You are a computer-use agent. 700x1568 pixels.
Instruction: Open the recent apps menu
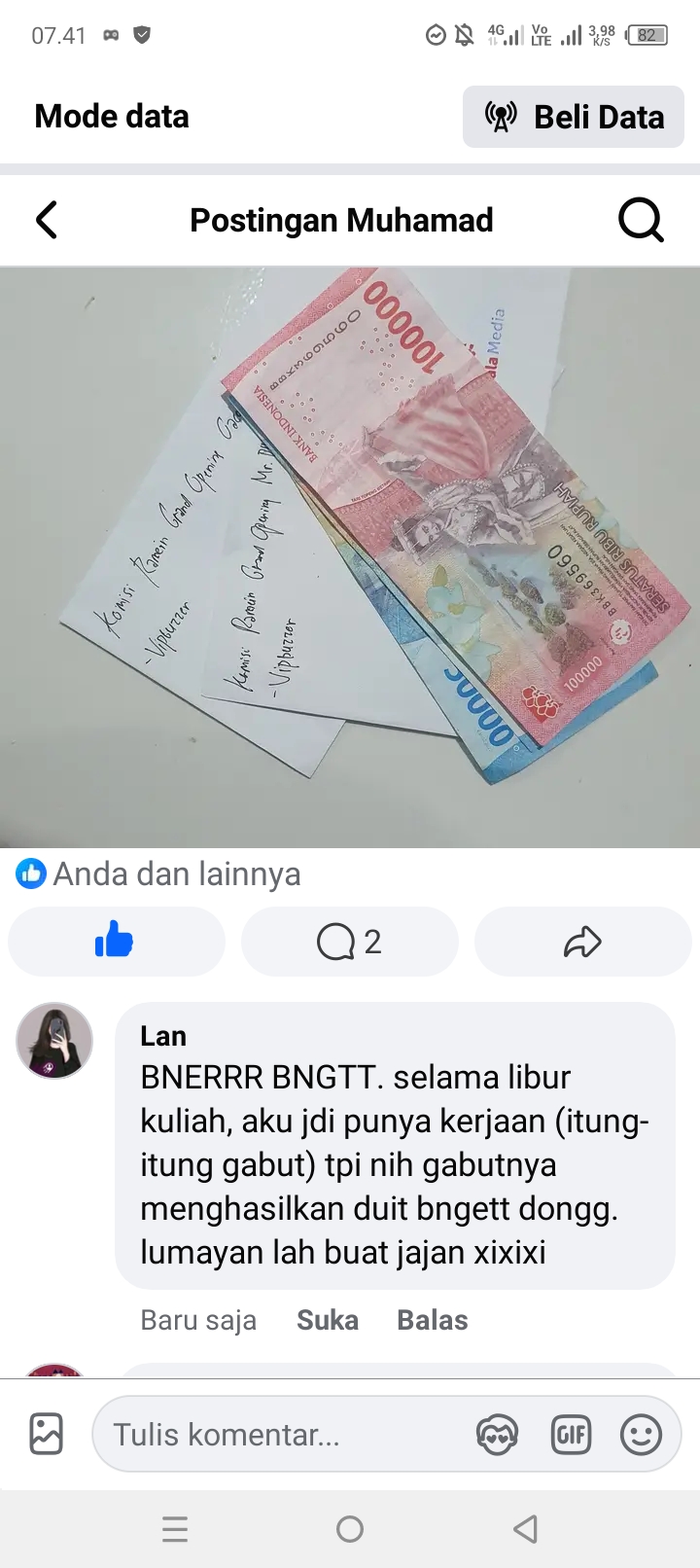click(x=175, y=1529)
